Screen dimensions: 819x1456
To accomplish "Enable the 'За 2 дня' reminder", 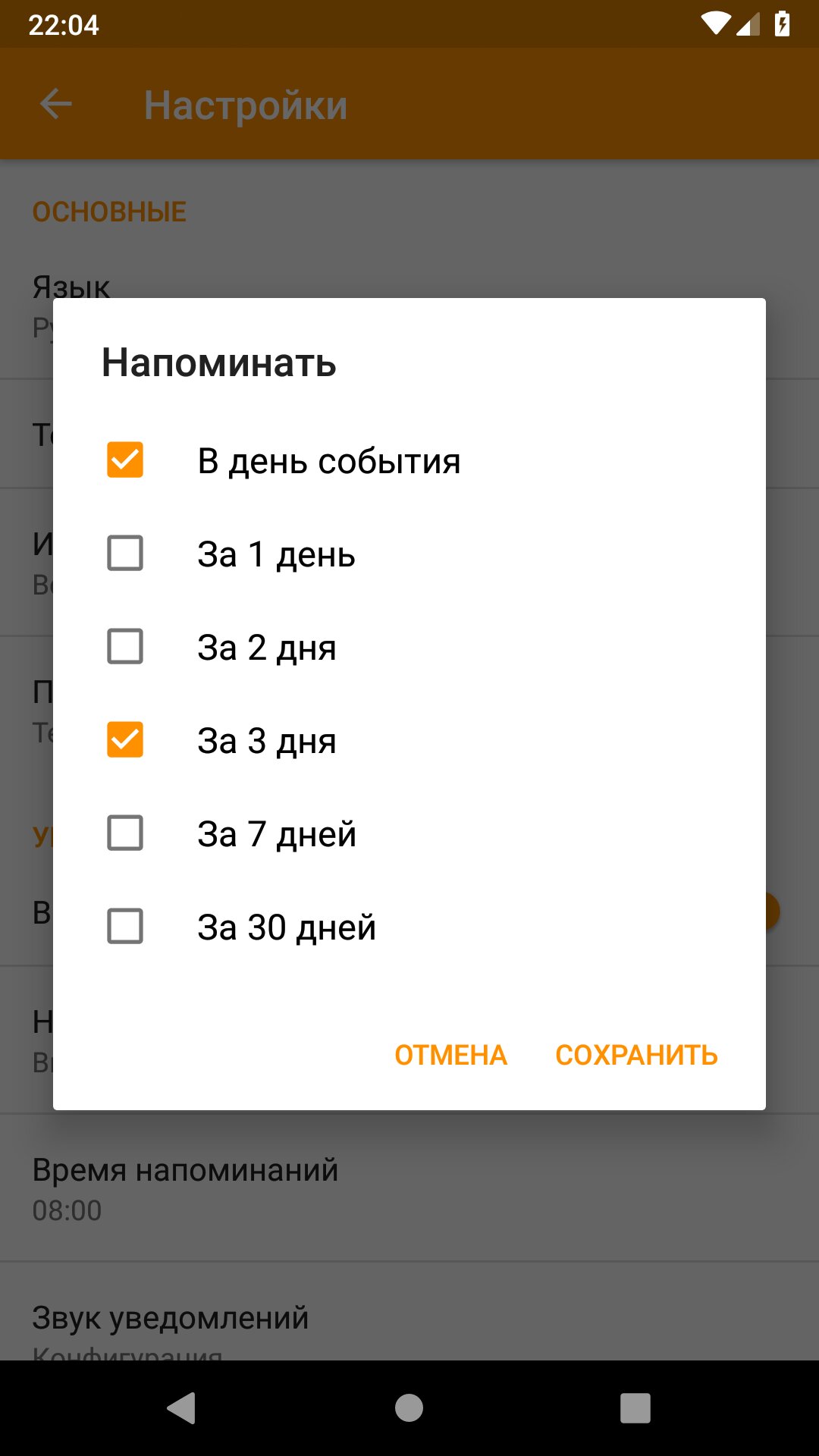I will pos(125,647).
